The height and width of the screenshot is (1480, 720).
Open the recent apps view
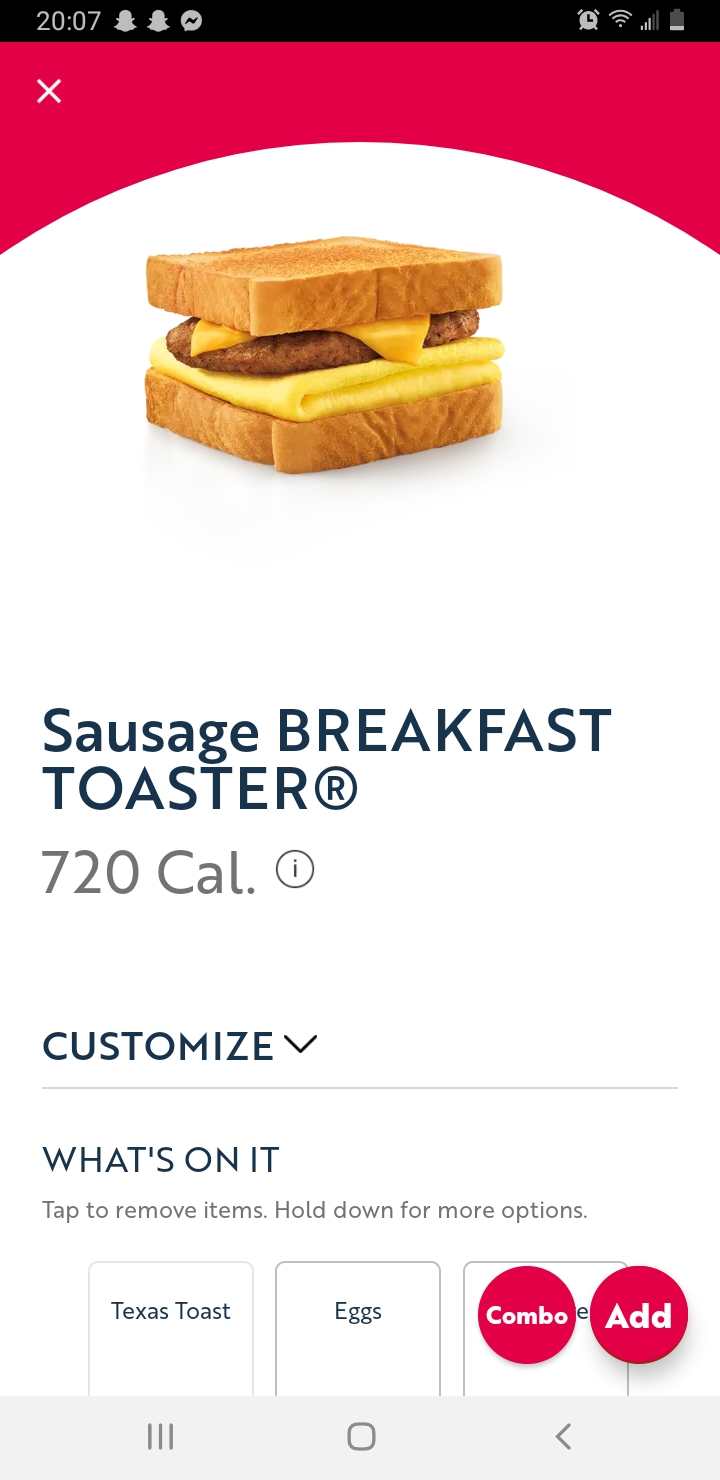[x=160, y=1437]
